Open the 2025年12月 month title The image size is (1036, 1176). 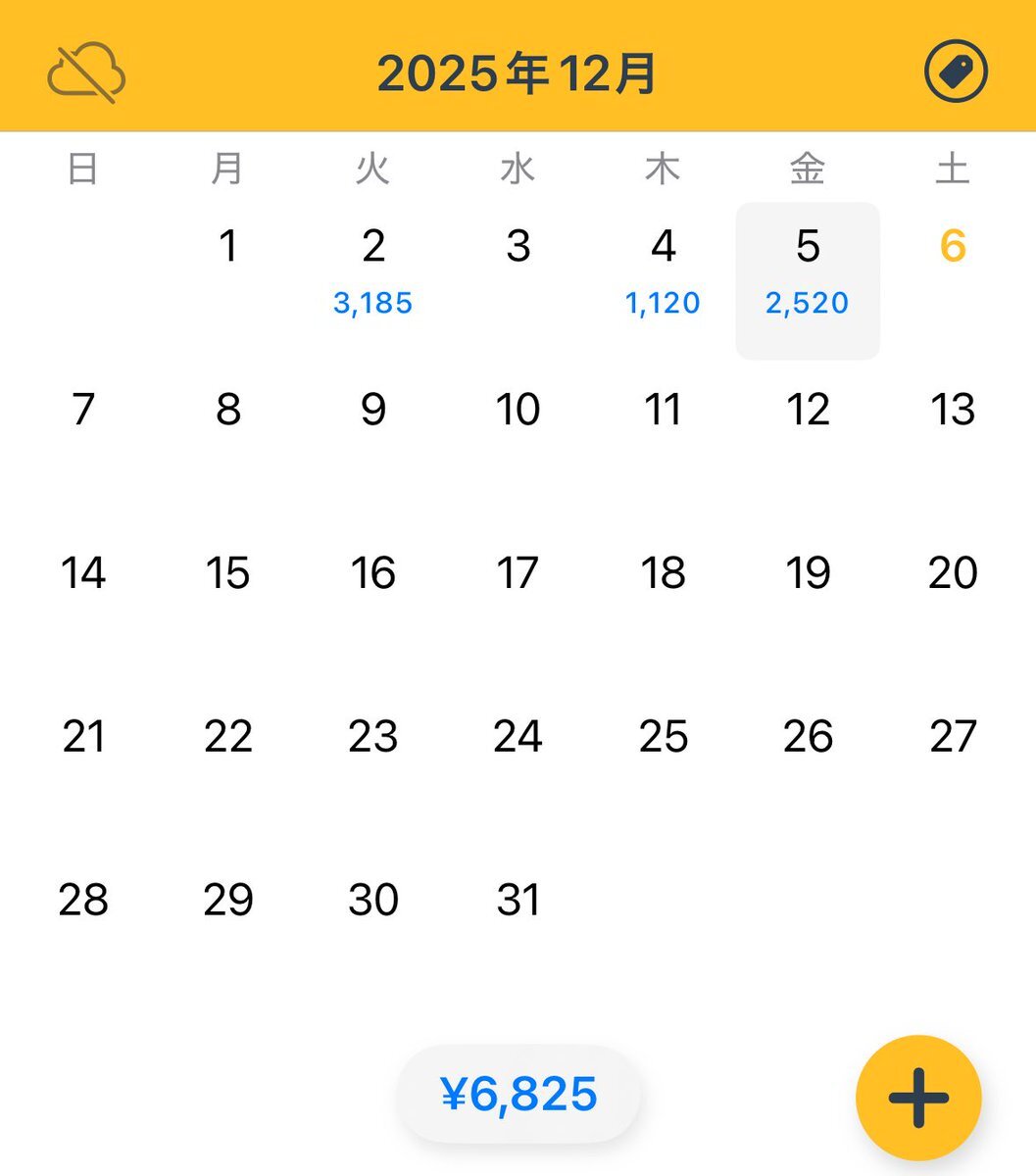518,74
